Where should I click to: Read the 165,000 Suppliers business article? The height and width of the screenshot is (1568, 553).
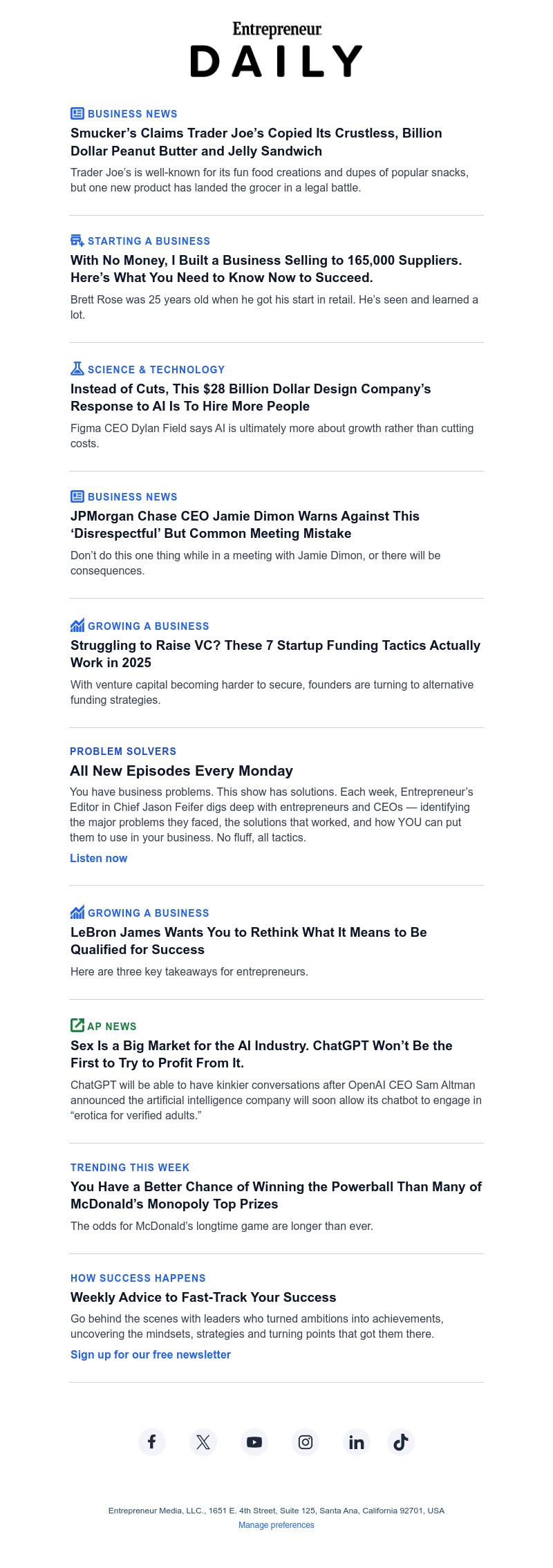tap(265, 269)
